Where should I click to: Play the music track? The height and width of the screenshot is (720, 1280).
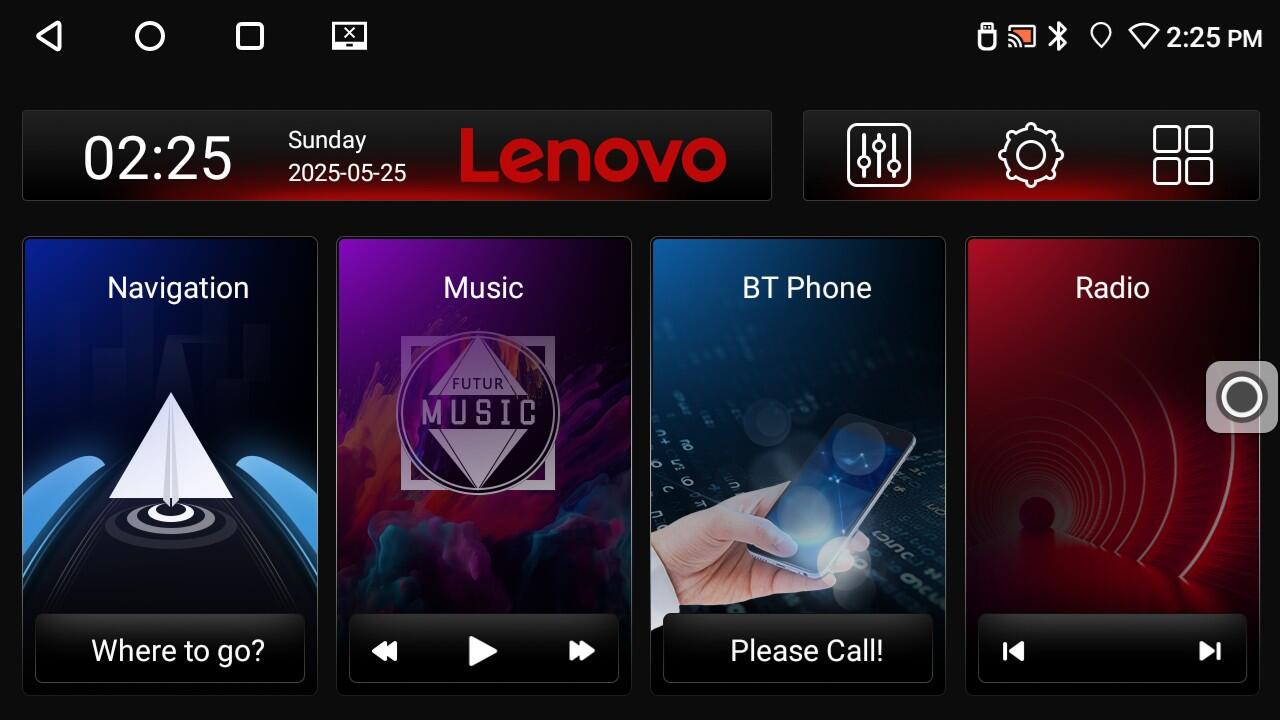483,651
